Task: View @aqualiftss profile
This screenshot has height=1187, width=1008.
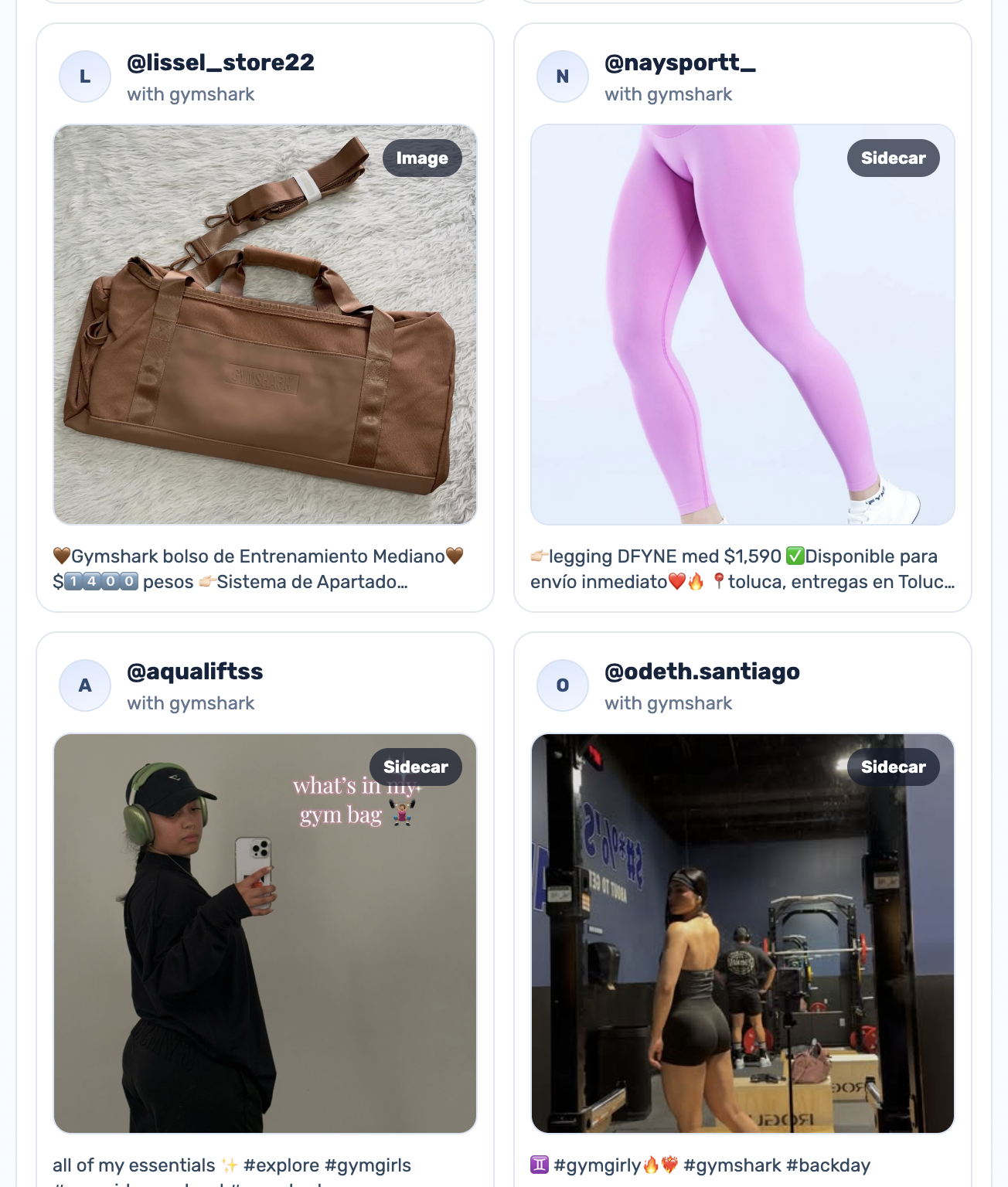Action: coord(195,672)
